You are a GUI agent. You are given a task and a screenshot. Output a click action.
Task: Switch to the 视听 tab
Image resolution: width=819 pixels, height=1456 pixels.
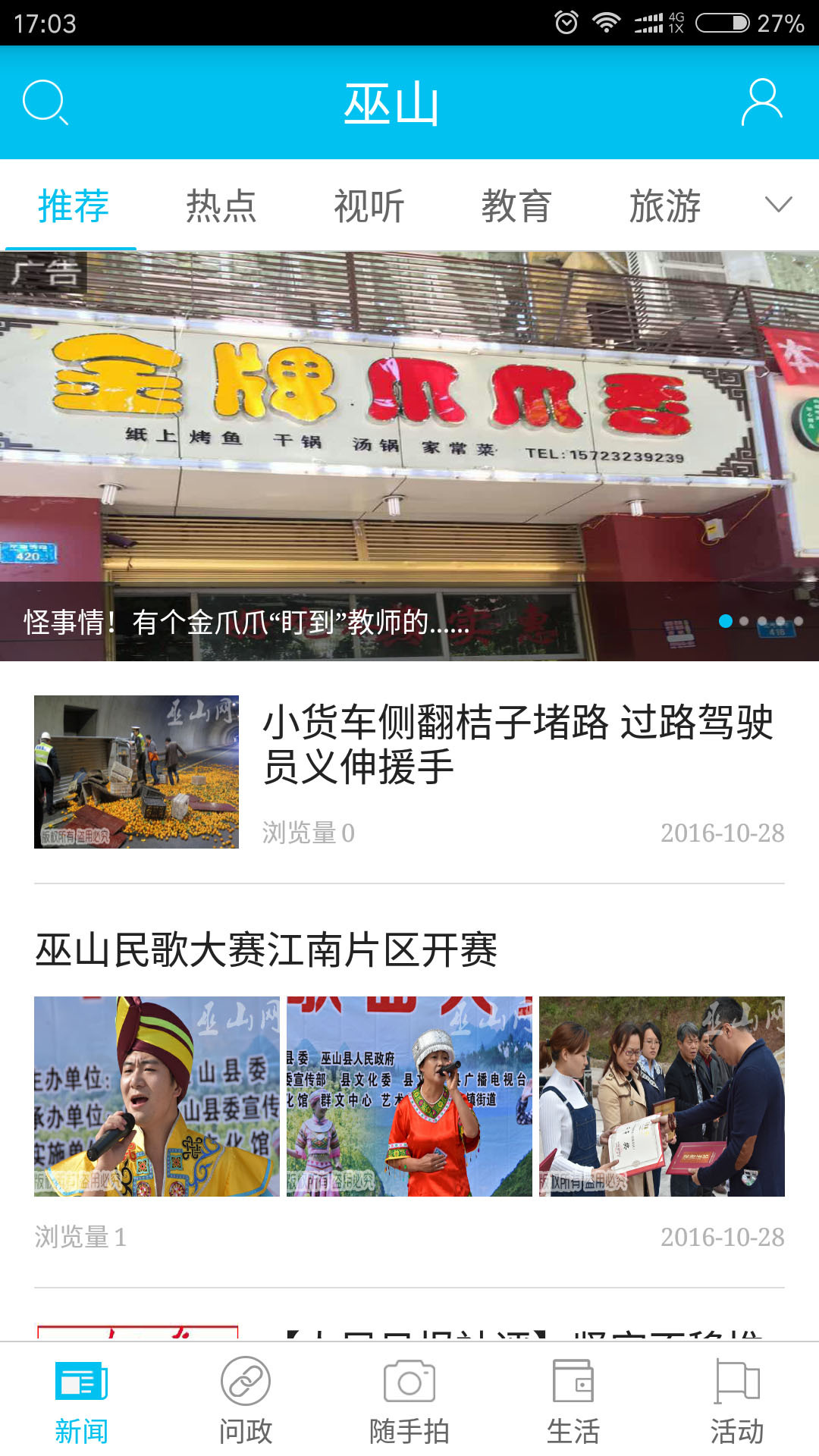(x=369, y=206)
